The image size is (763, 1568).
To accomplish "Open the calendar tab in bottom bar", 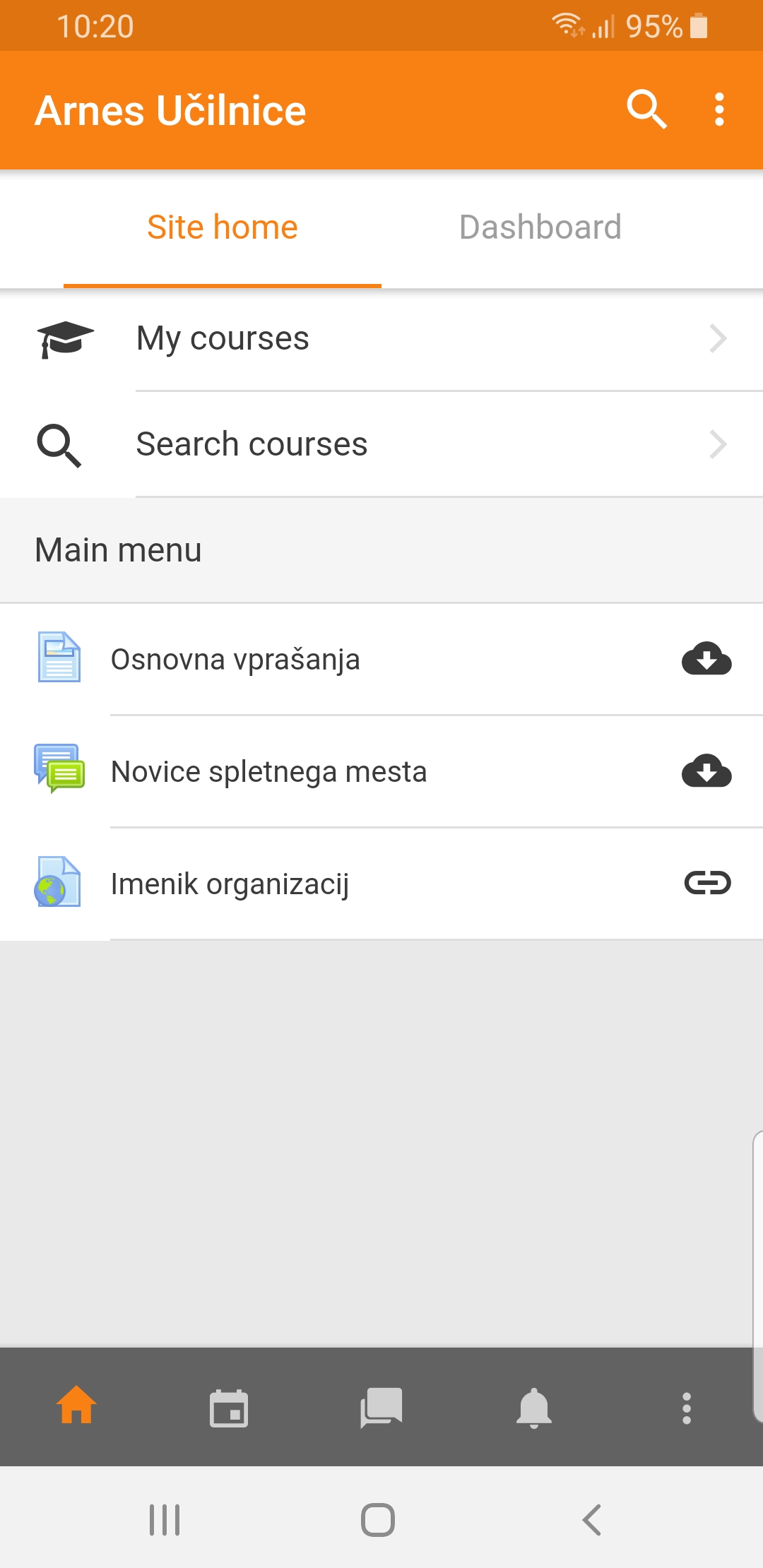I will click(x=229, y=1408).
